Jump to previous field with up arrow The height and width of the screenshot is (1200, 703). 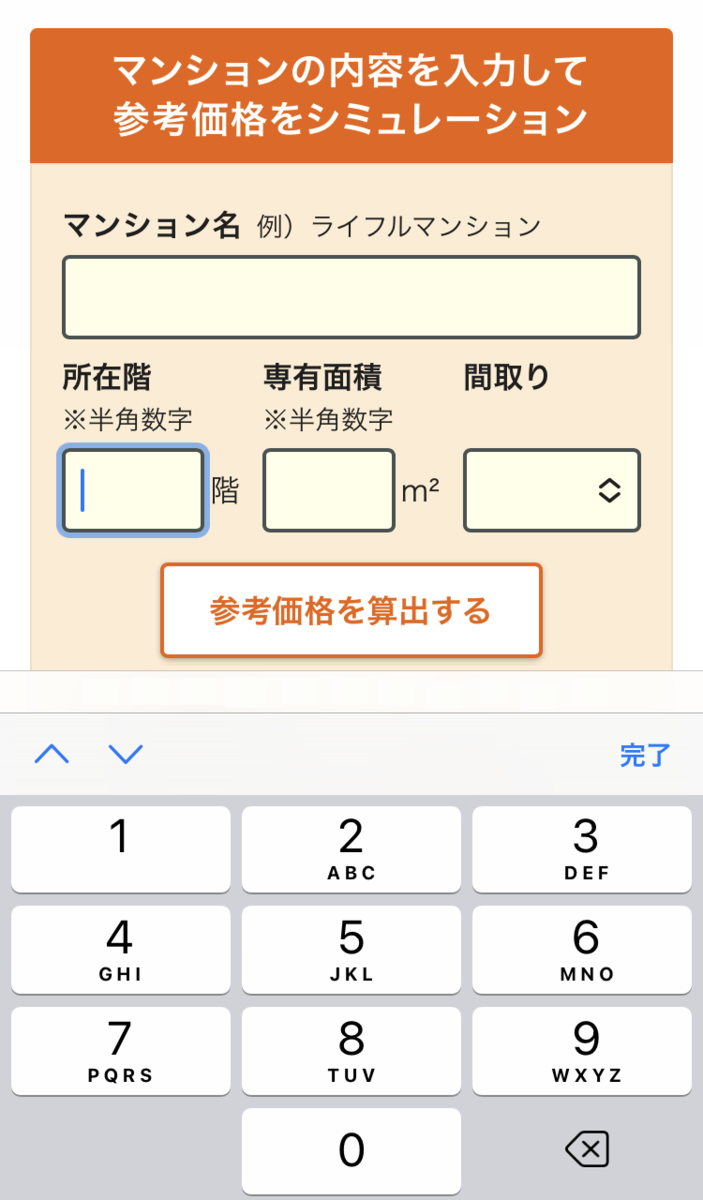[x=52, y=755]
